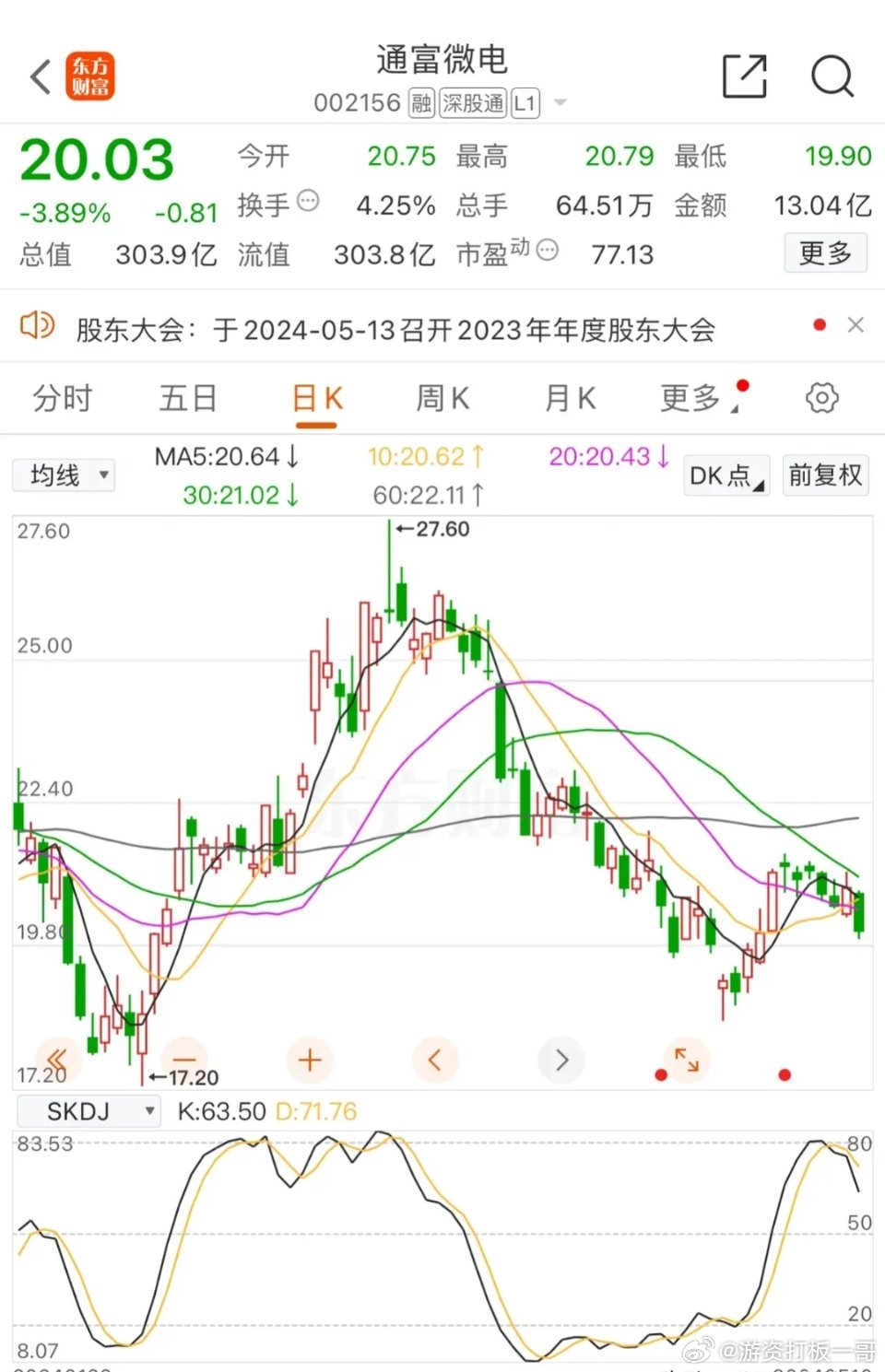
Task: Change the 前复权 adjustment setting
Action: pyautogui.click(x=825, y=475)
